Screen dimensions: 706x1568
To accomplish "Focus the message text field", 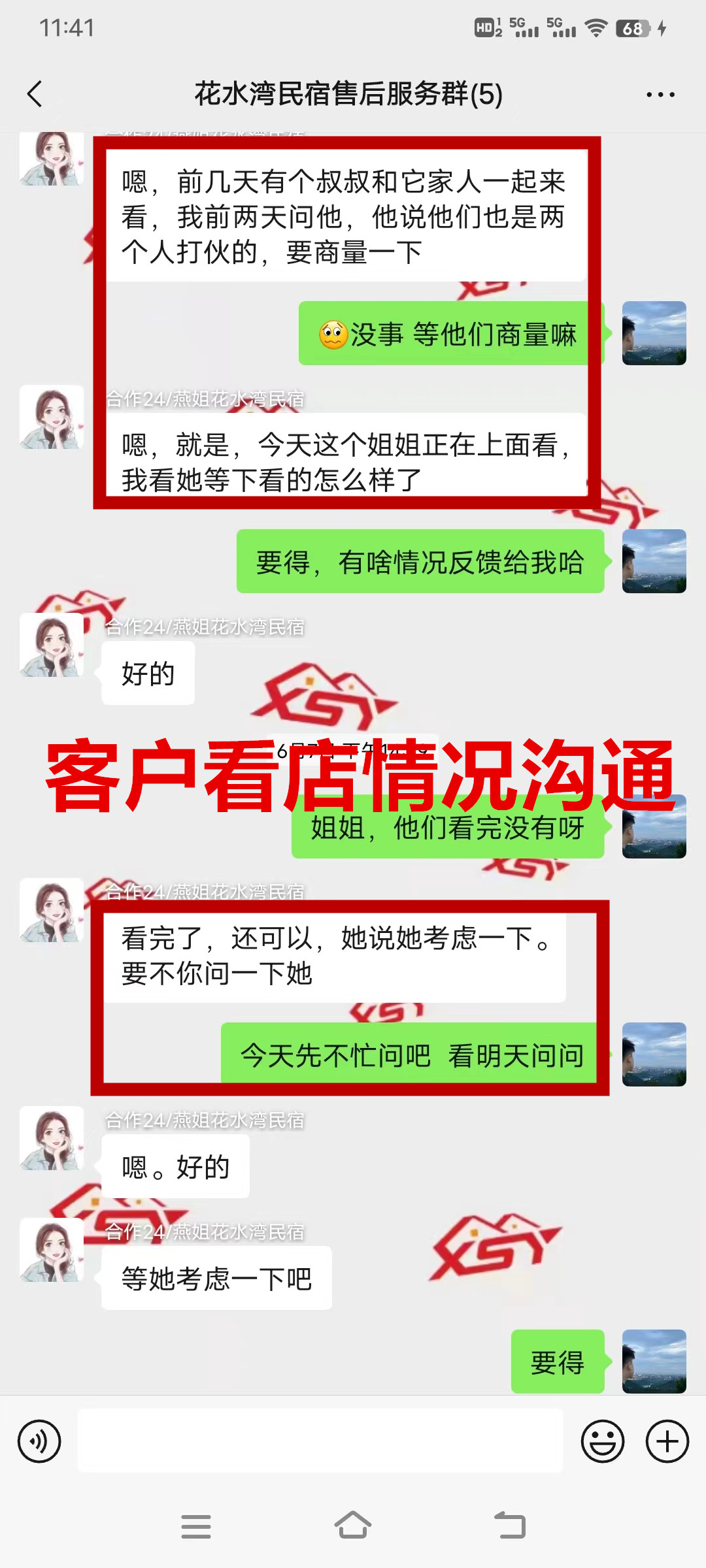I will click(320, 1441).
